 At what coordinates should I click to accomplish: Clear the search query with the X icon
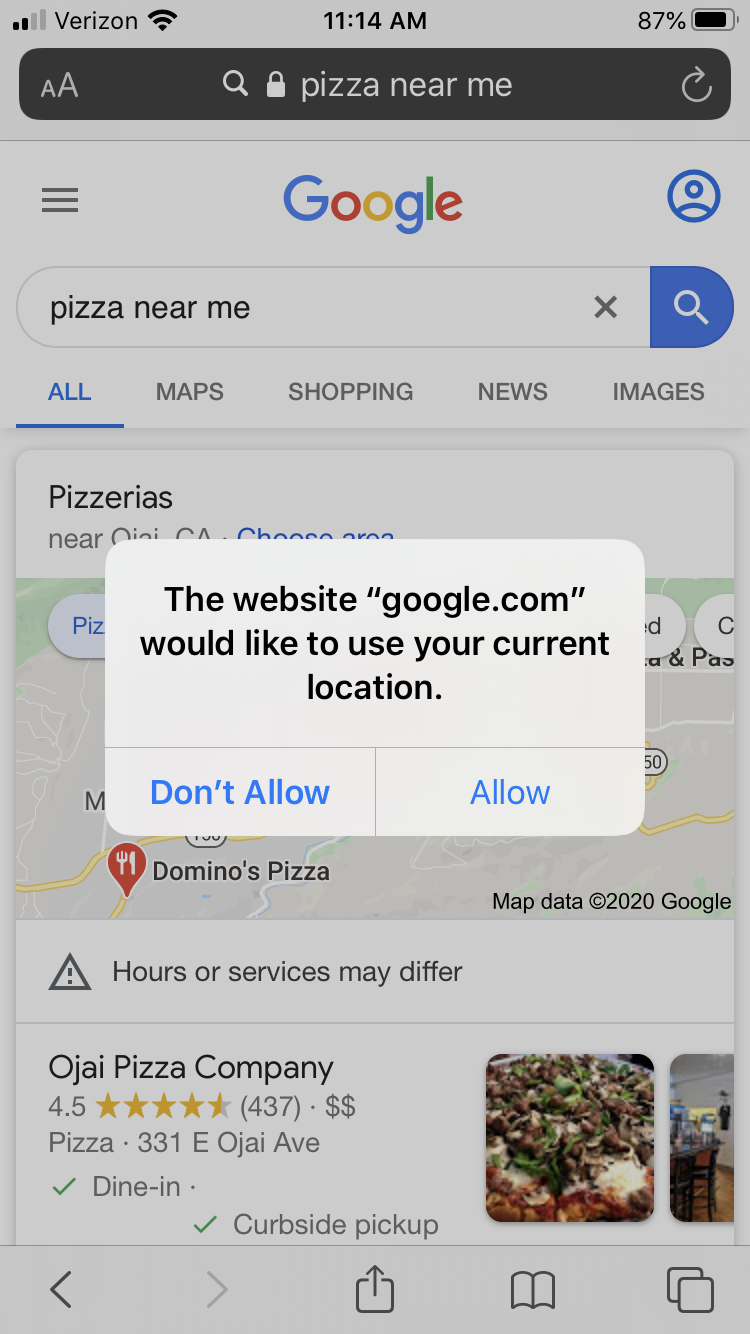606,307
